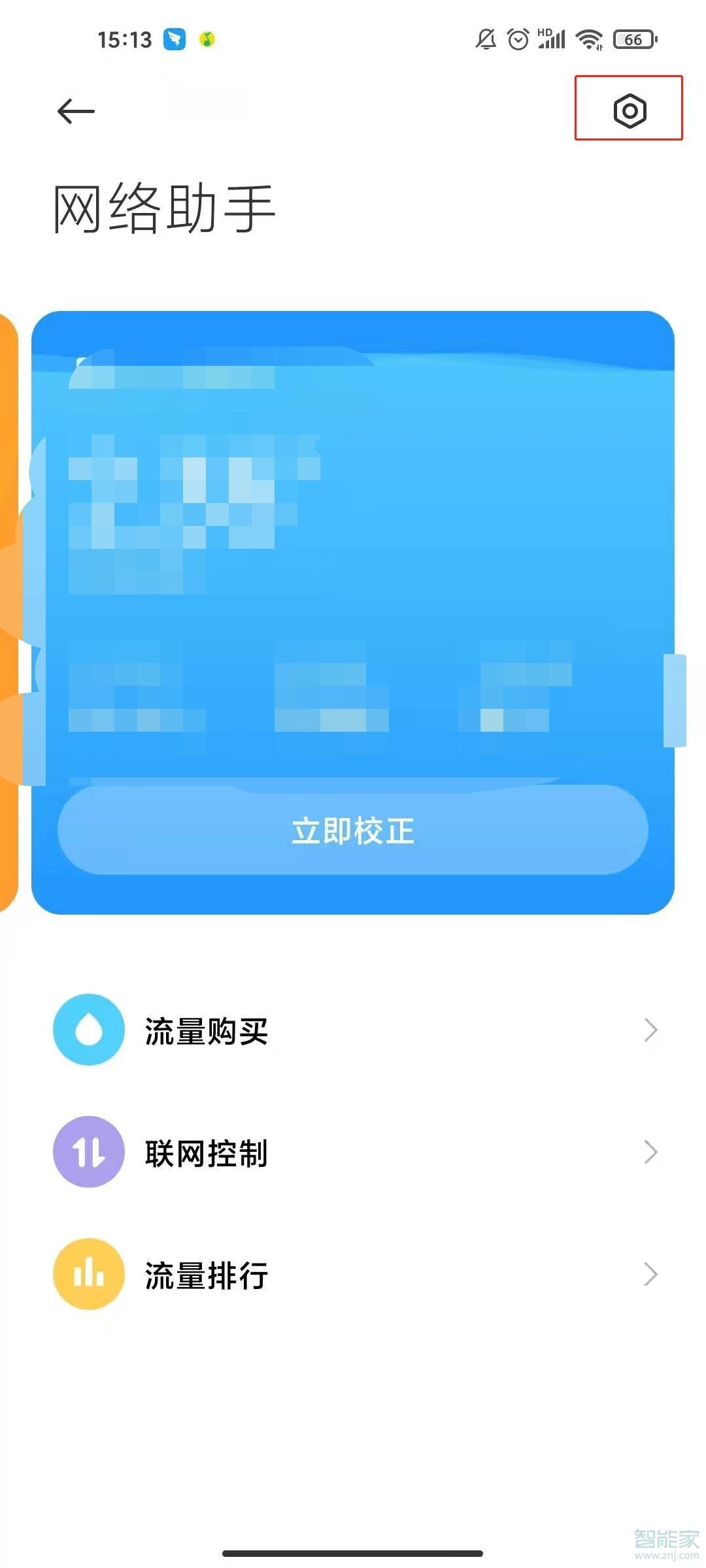Tap the cellular signal strength icon

click(551, 40)
